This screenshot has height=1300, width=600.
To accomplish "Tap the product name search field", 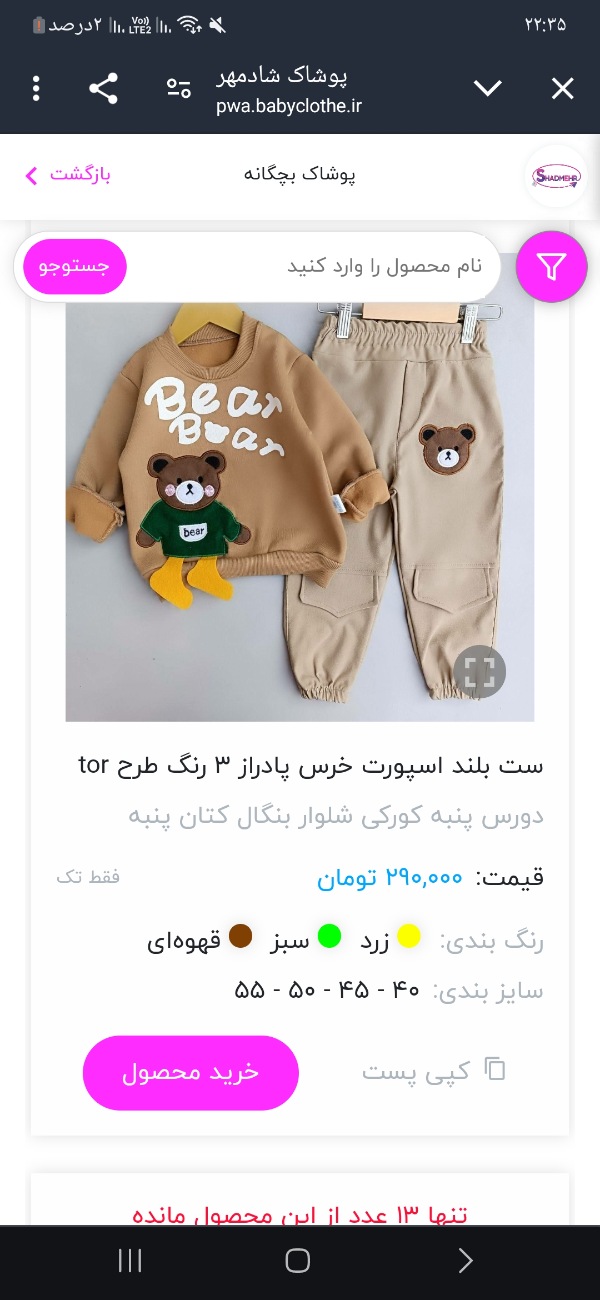I will tap(313, 267).
